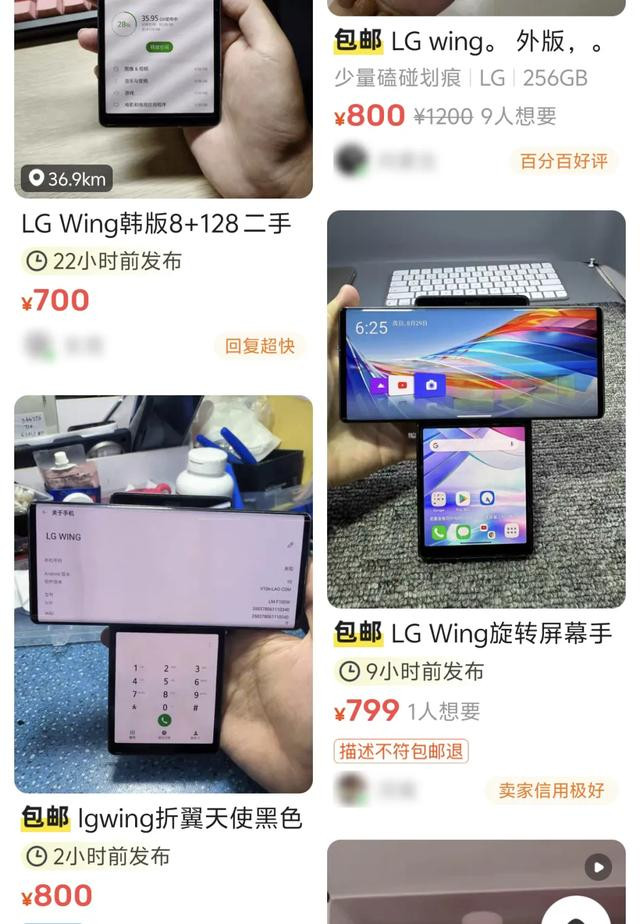The height and width of the screenshot is (924, 640).
Task: Open the LG Wing韩版8+128 二手 listing
Action: (156, 223)
